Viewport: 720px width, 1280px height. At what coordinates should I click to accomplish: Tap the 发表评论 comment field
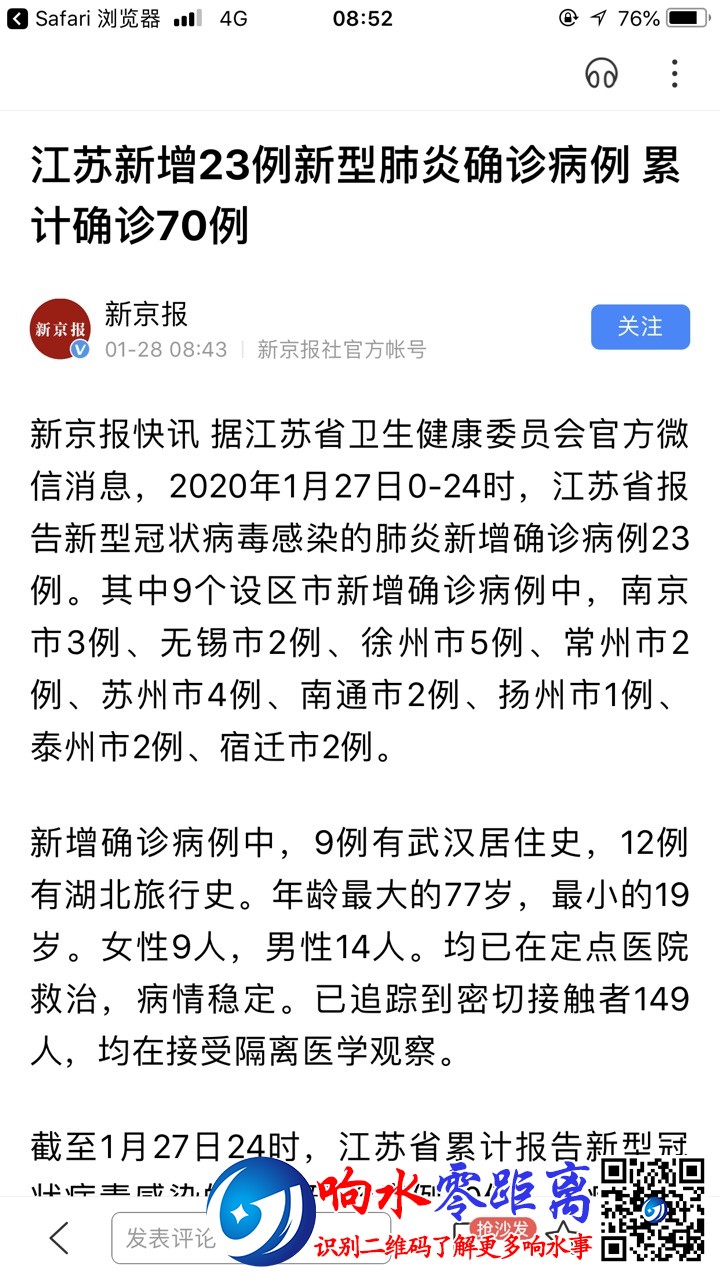point(165,1238)
